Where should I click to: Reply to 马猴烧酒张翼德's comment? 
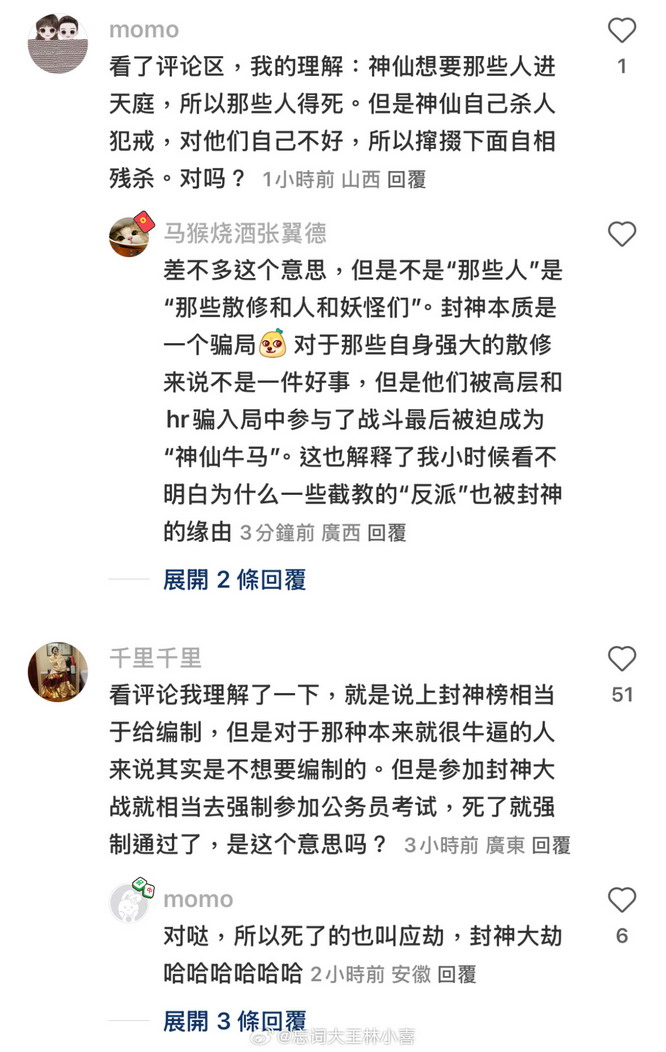[x=386, y=532]
